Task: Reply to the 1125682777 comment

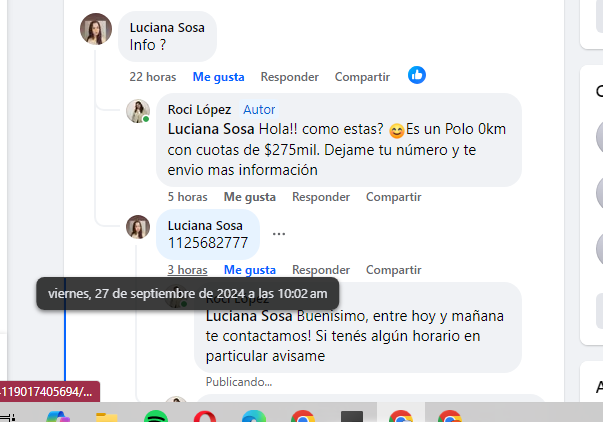Action: [320, 270]
